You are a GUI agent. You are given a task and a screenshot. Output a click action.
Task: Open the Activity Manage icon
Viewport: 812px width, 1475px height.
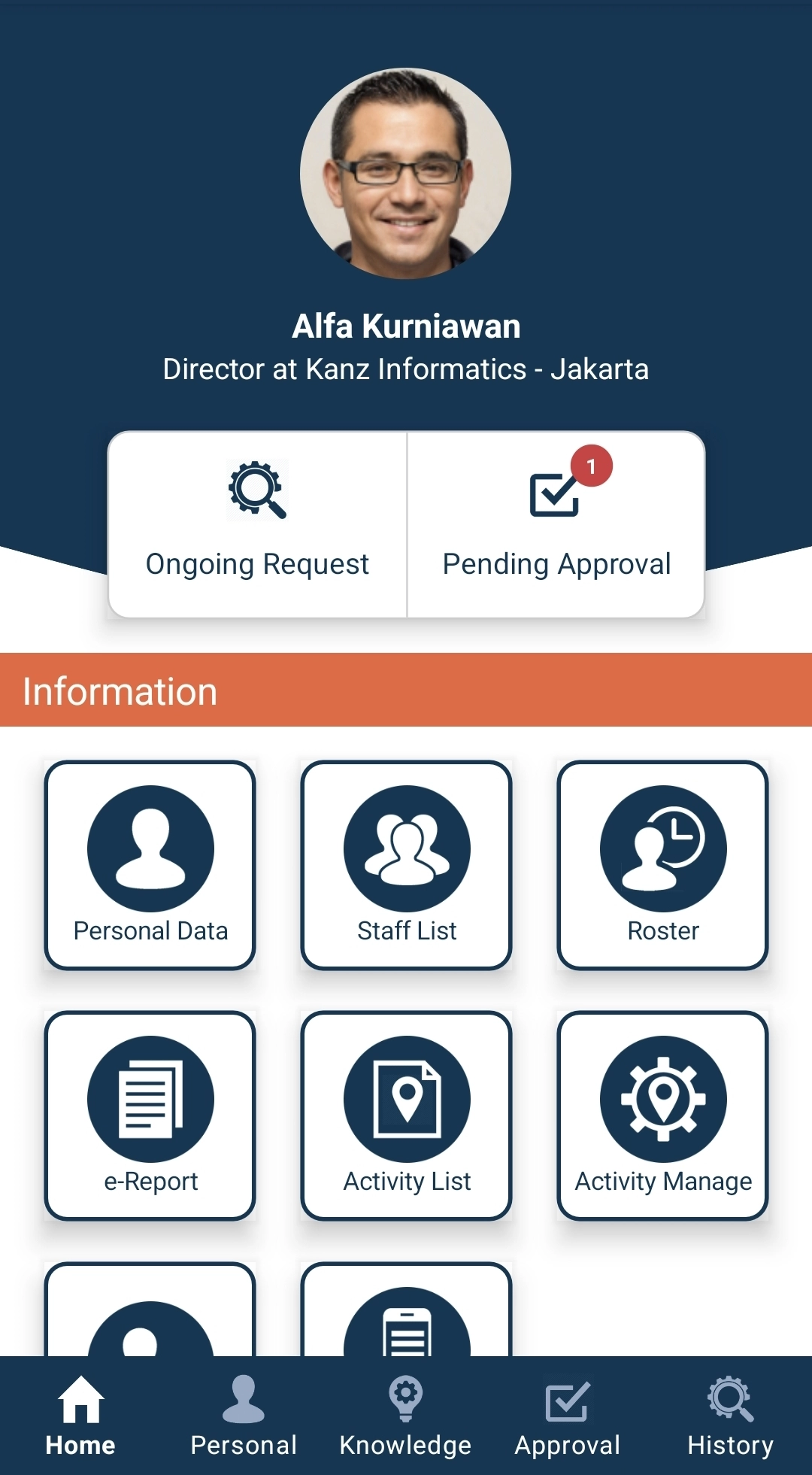pos(662,1098)
